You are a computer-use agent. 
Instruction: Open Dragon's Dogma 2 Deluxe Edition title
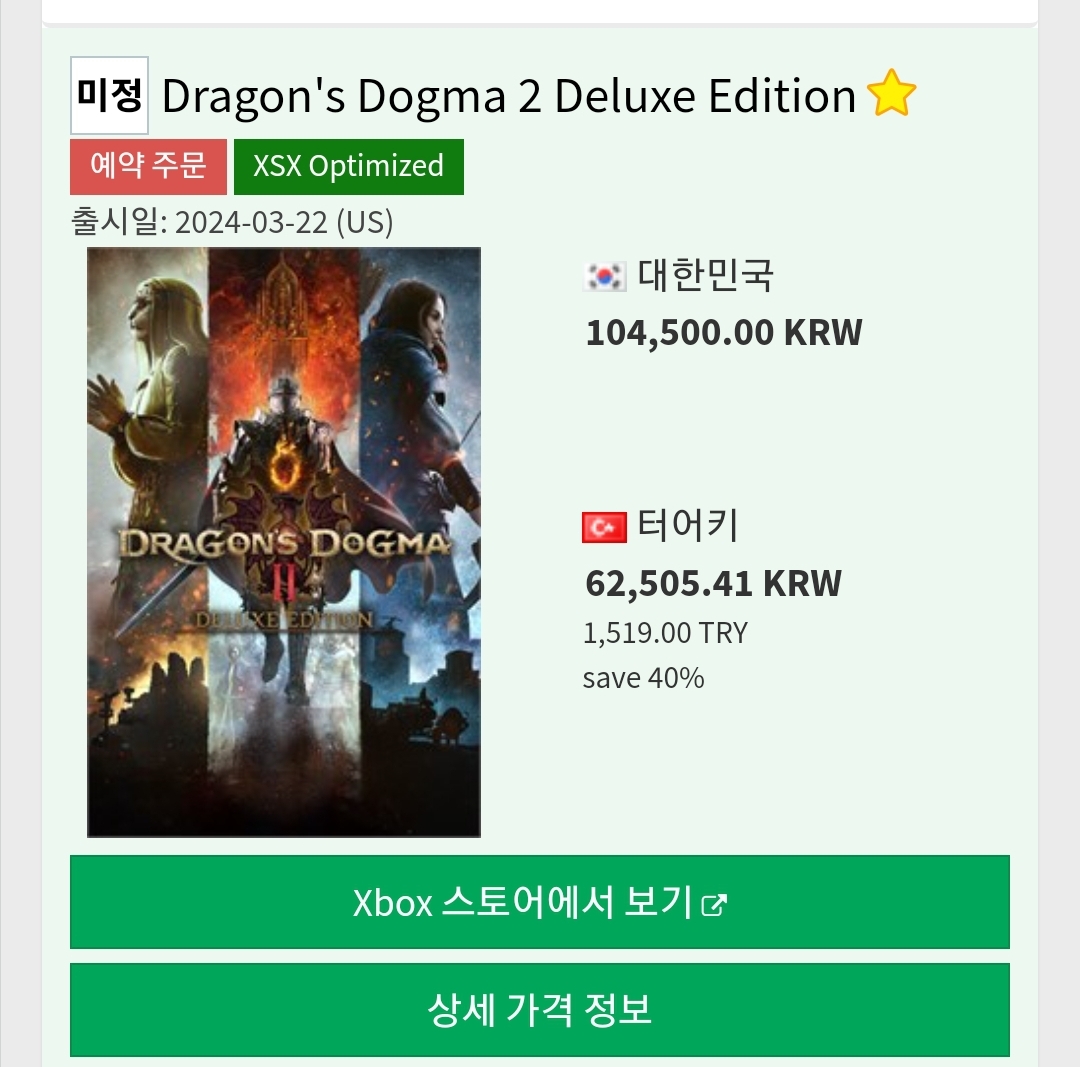pos(508,97)
